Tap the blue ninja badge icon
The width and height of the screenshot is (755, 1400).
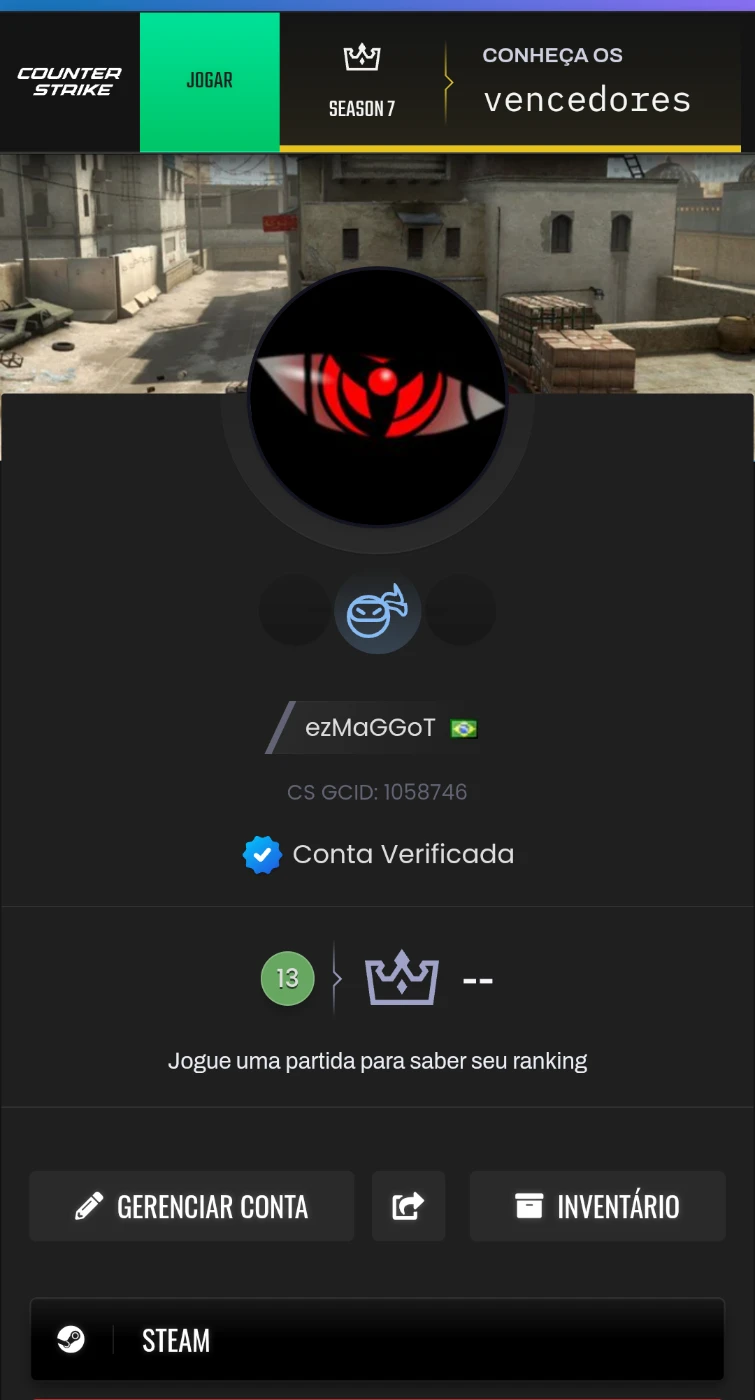(377, 610)
